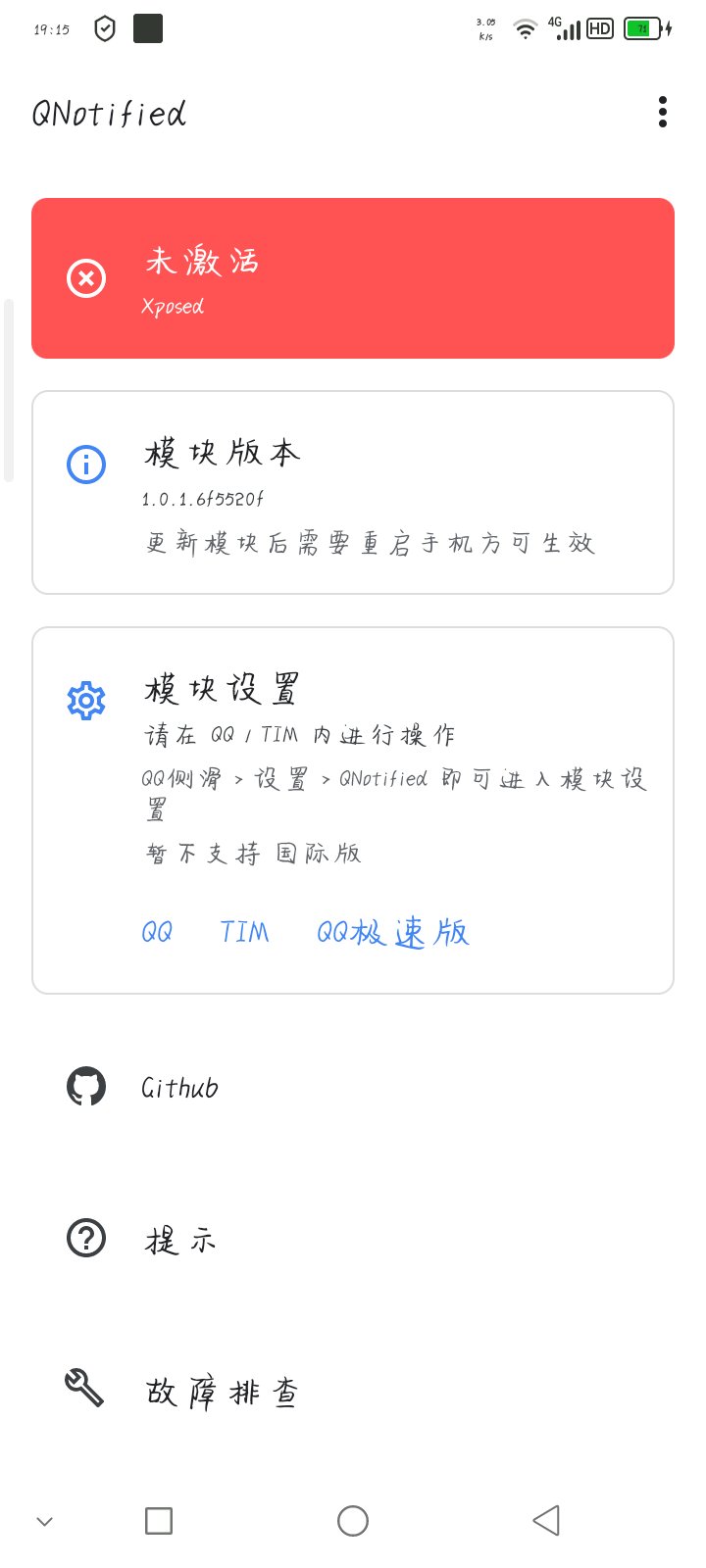Screen dimensions: 706x1568
Task: Click the error icon on 未激活 banner
Action: pyautogui.click(x=85, y=277)
